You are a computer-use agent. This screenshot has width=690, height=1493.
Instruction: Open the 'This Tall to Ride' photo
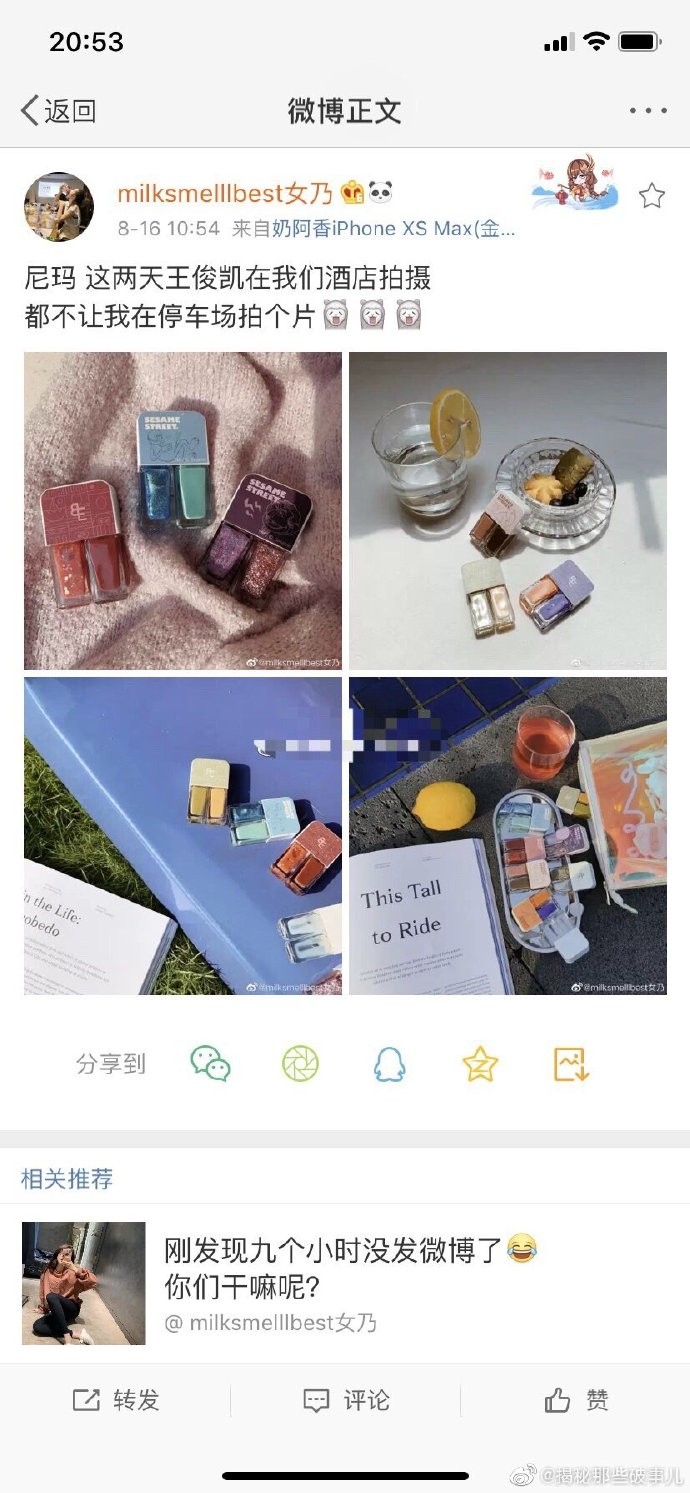(507, 836)
